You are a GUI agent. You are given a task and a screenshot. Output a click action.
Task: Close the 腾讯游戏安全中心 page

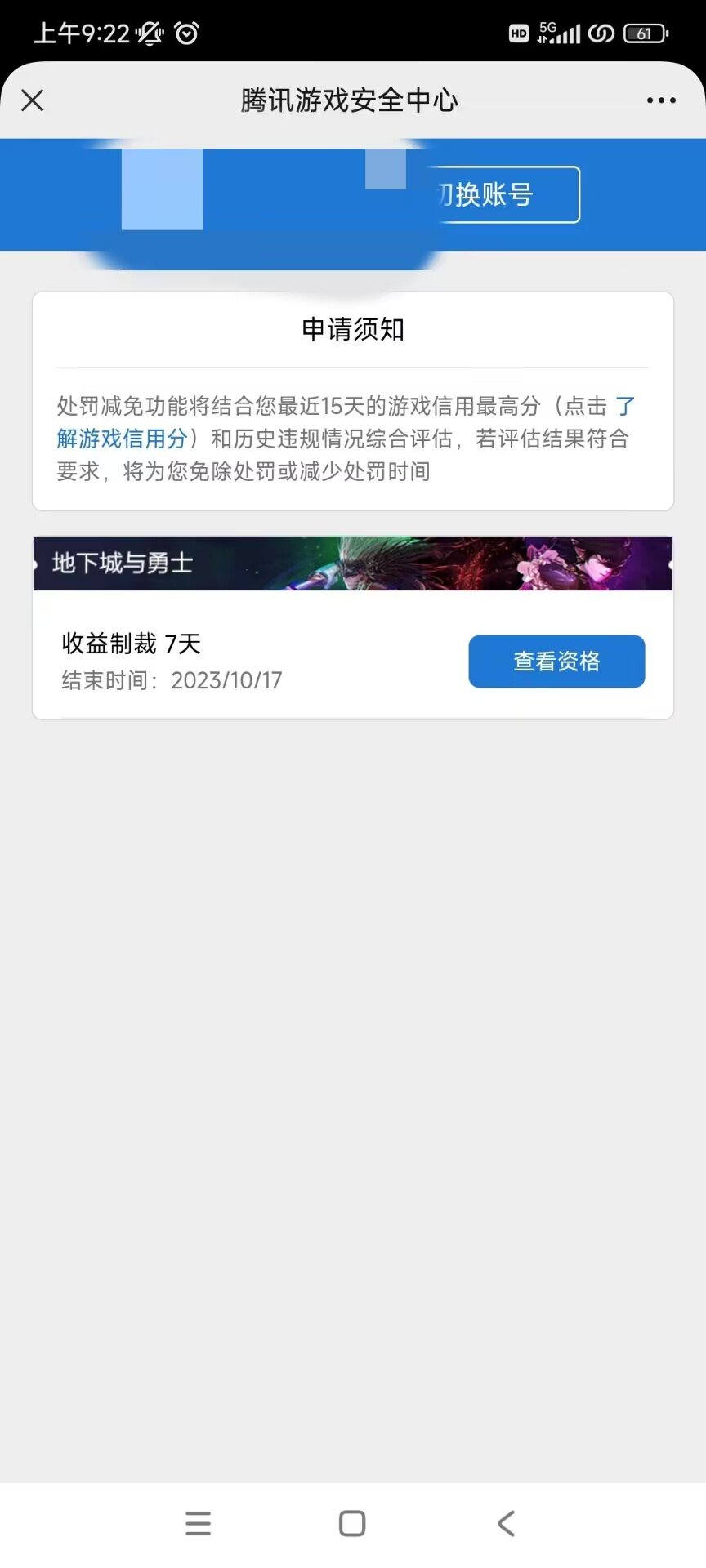pos(32,100)
